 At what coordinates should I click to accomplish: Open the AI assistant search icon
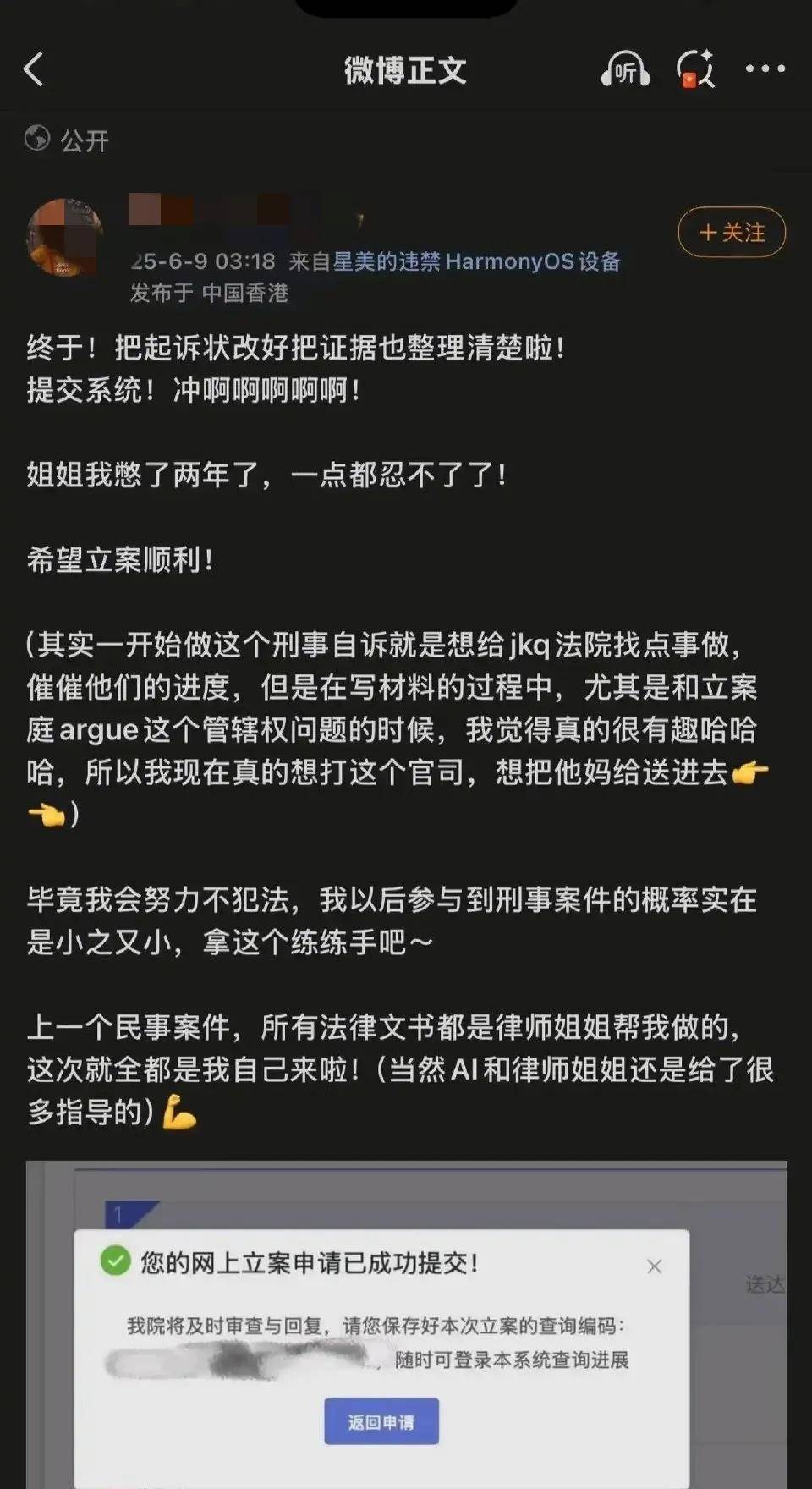[695, 69]
